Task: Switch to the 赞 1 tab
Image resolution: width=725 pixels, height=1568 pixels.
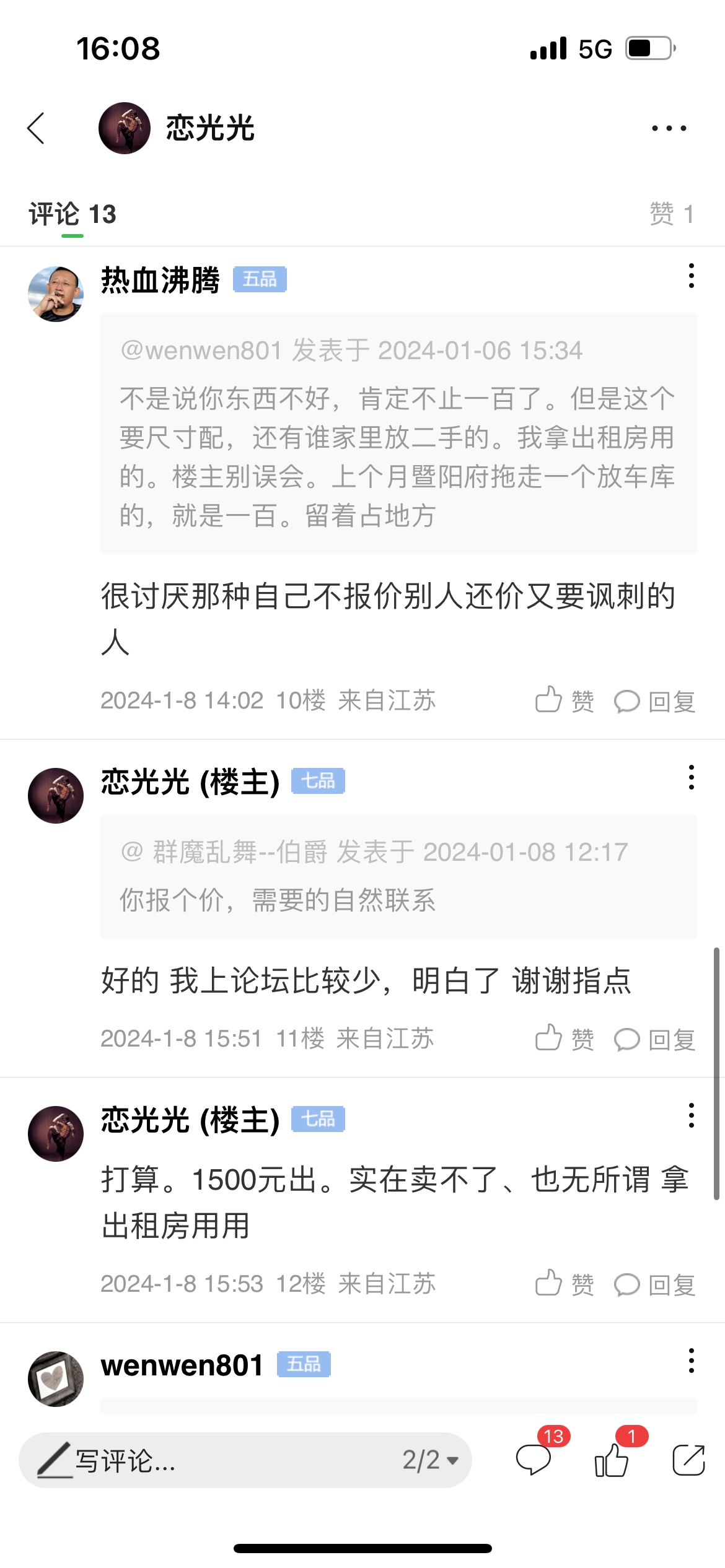Action: [672, 214]
